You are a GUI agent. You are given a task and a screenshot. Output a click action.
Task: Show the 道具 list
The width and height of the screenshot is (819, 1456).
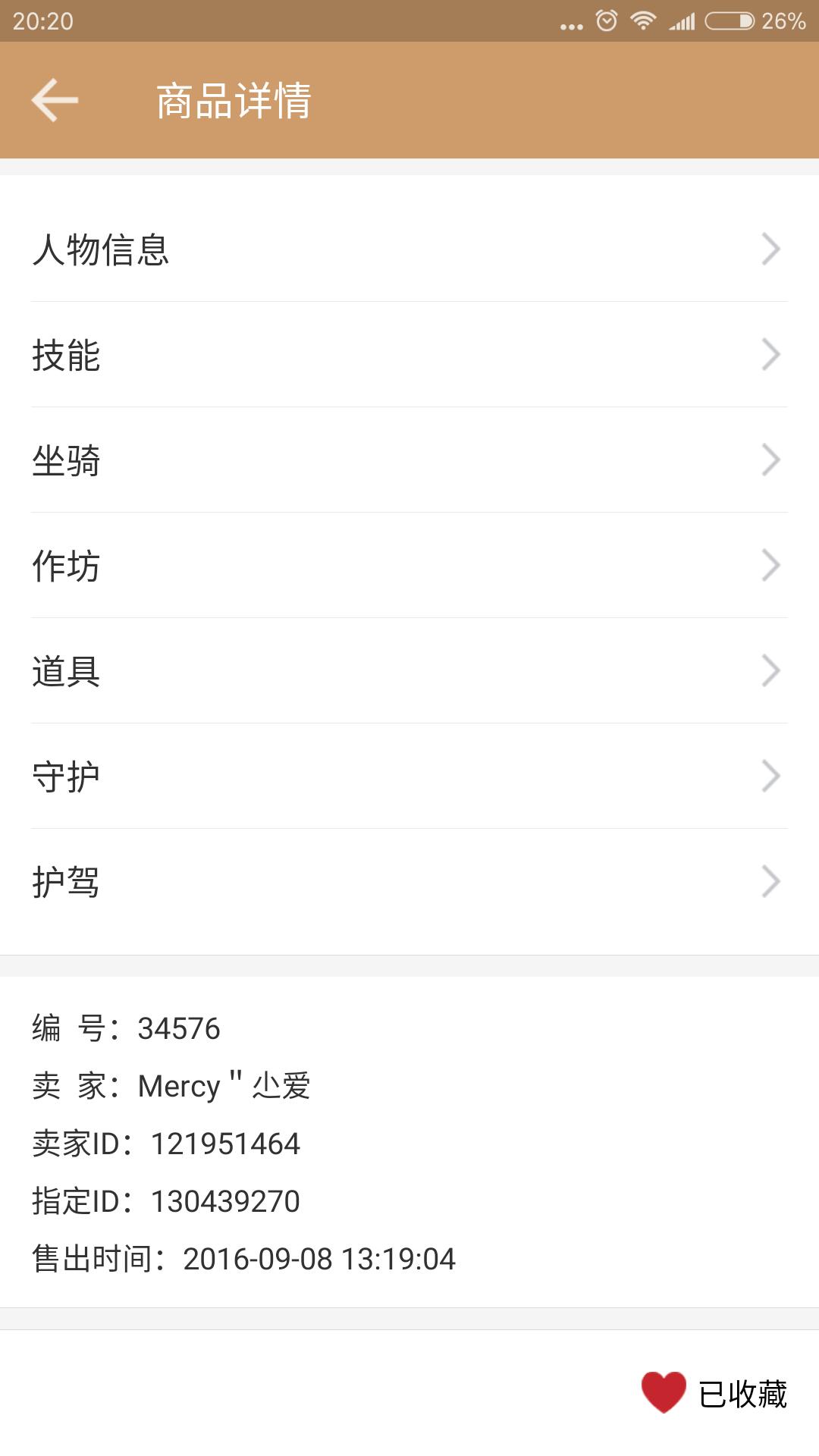coord(409,671)
